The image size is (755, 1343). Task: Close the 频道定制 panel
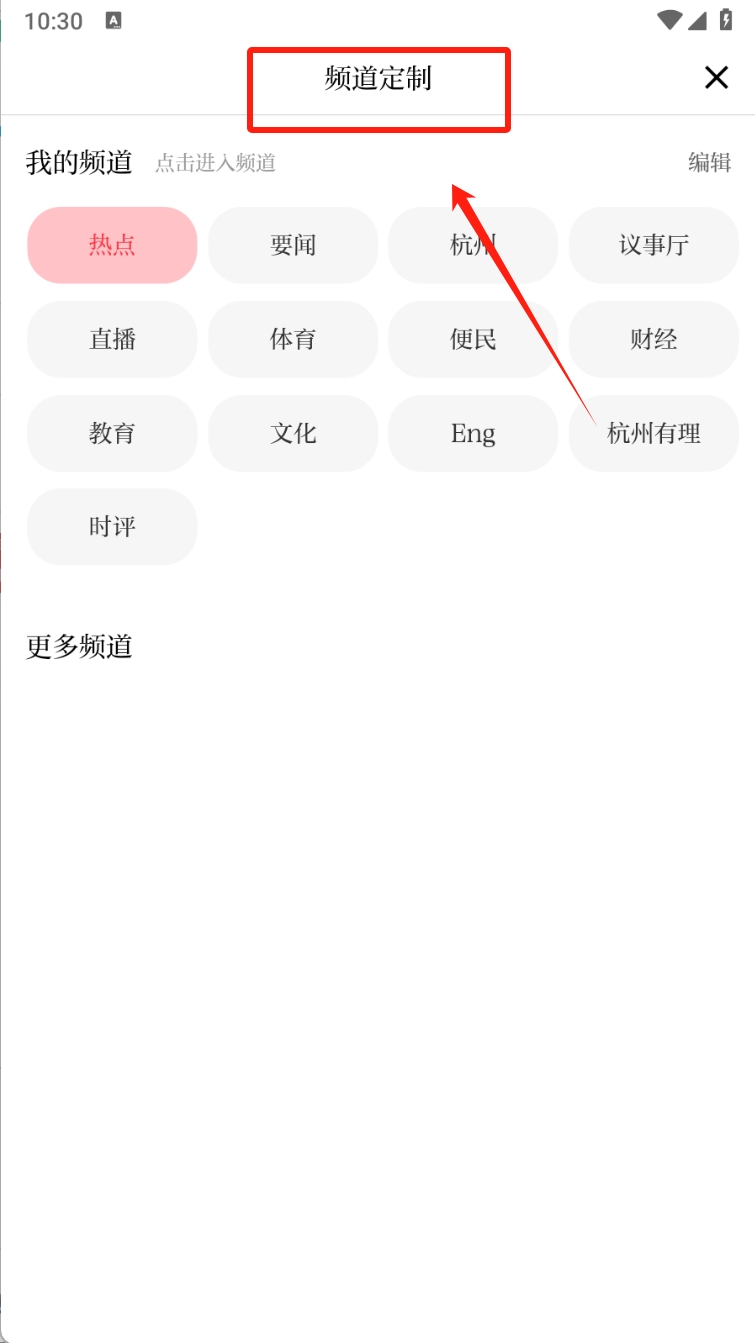pos(716,77)
